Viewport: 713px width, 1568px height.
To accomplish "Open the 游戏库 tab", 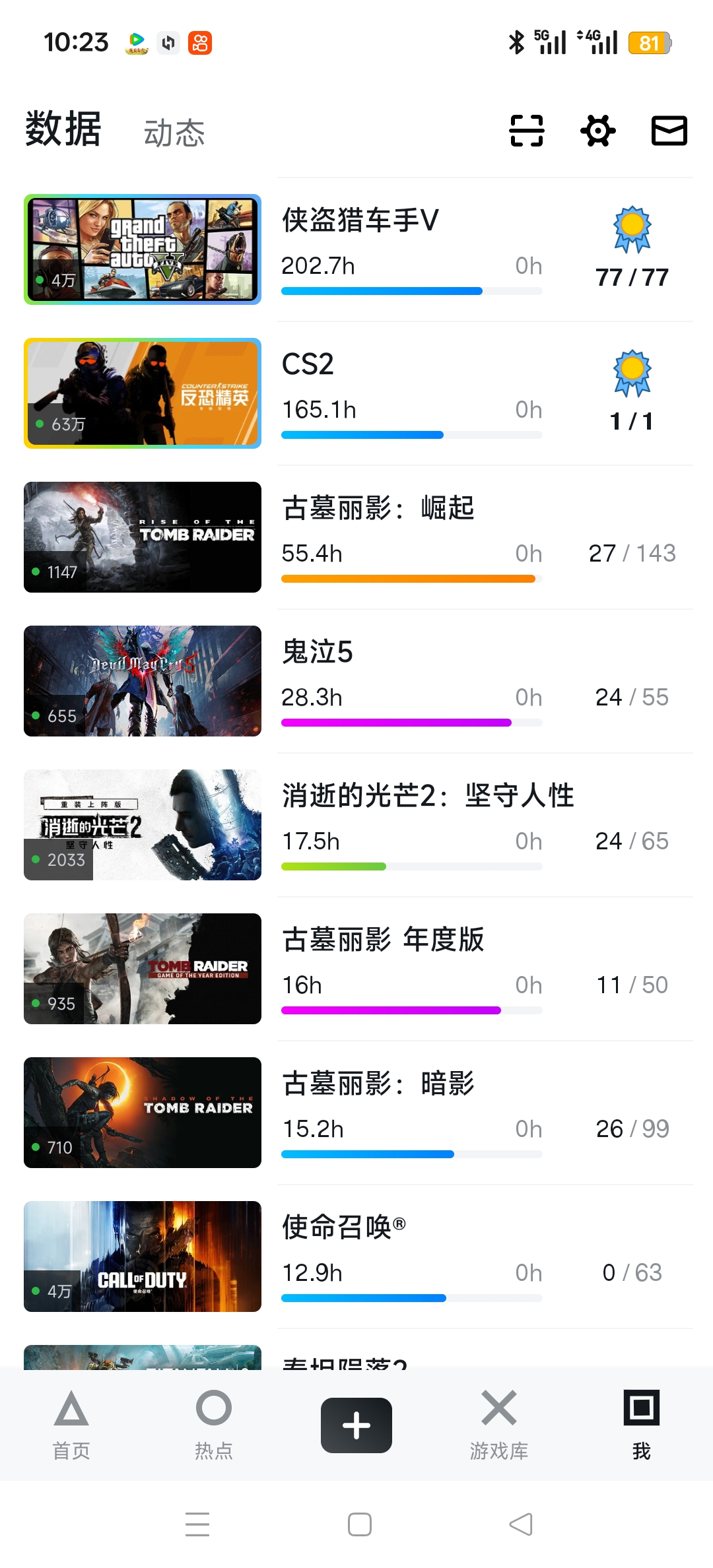I will point(499,1424).
